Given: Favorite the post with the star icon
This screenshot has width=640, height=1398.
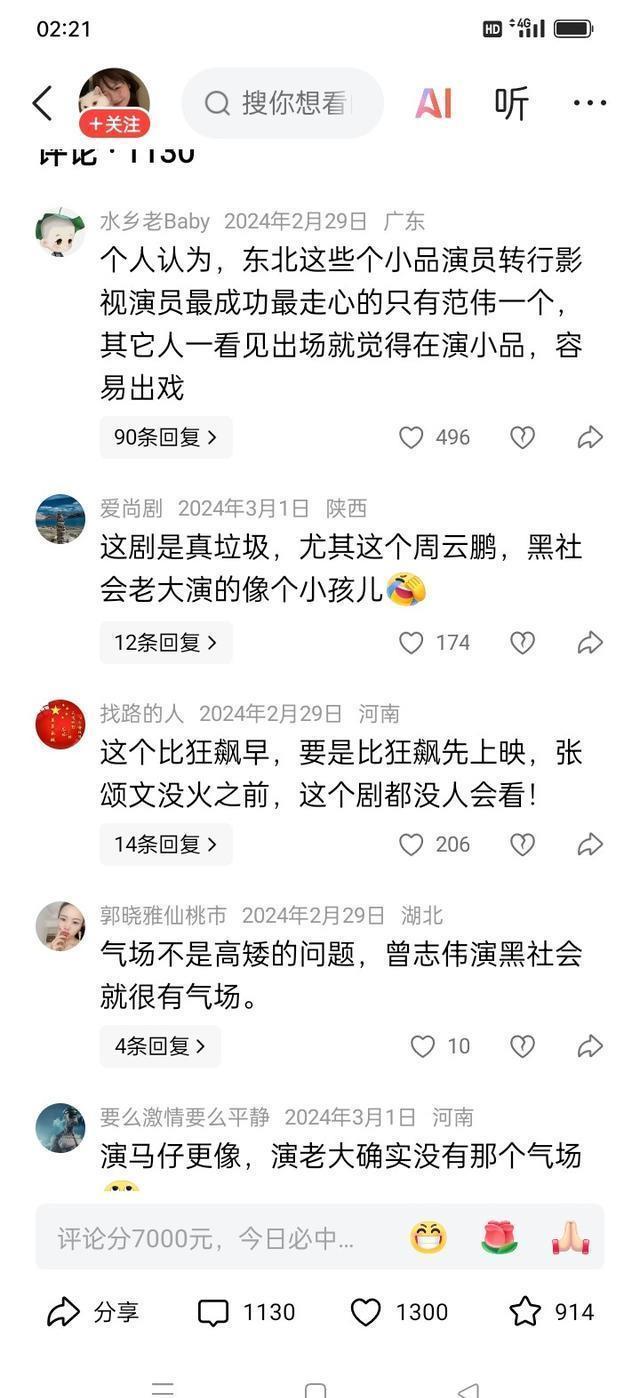Looking at the screenshot, I should [x=525, y=1312].
